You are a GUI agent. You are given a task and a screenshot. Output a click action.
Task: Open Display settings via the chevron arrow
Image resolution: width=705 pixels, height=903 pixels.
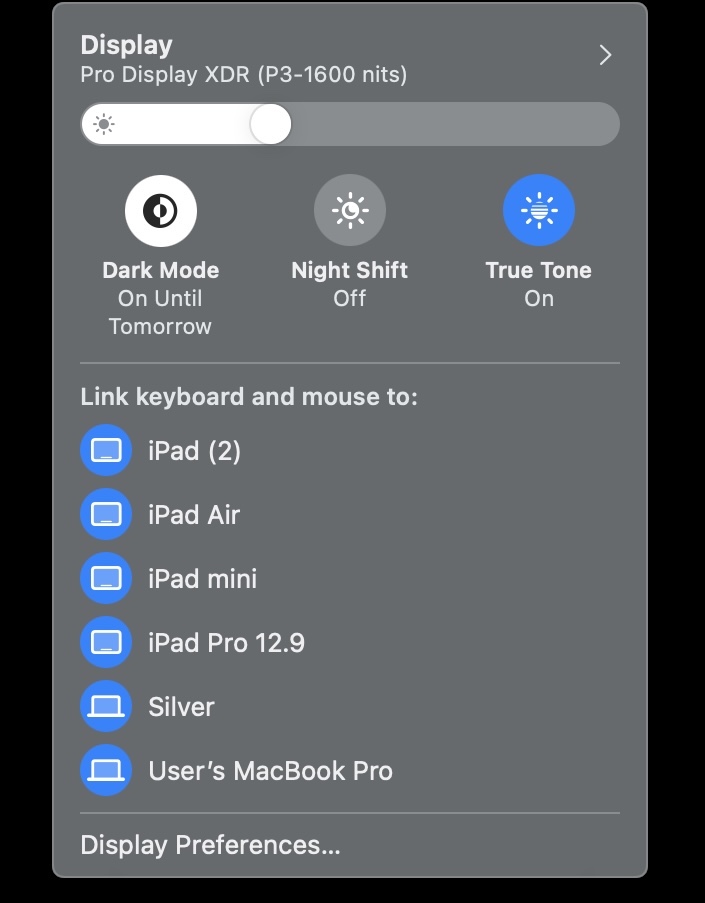pyautogui.click(x=604, y=55)
